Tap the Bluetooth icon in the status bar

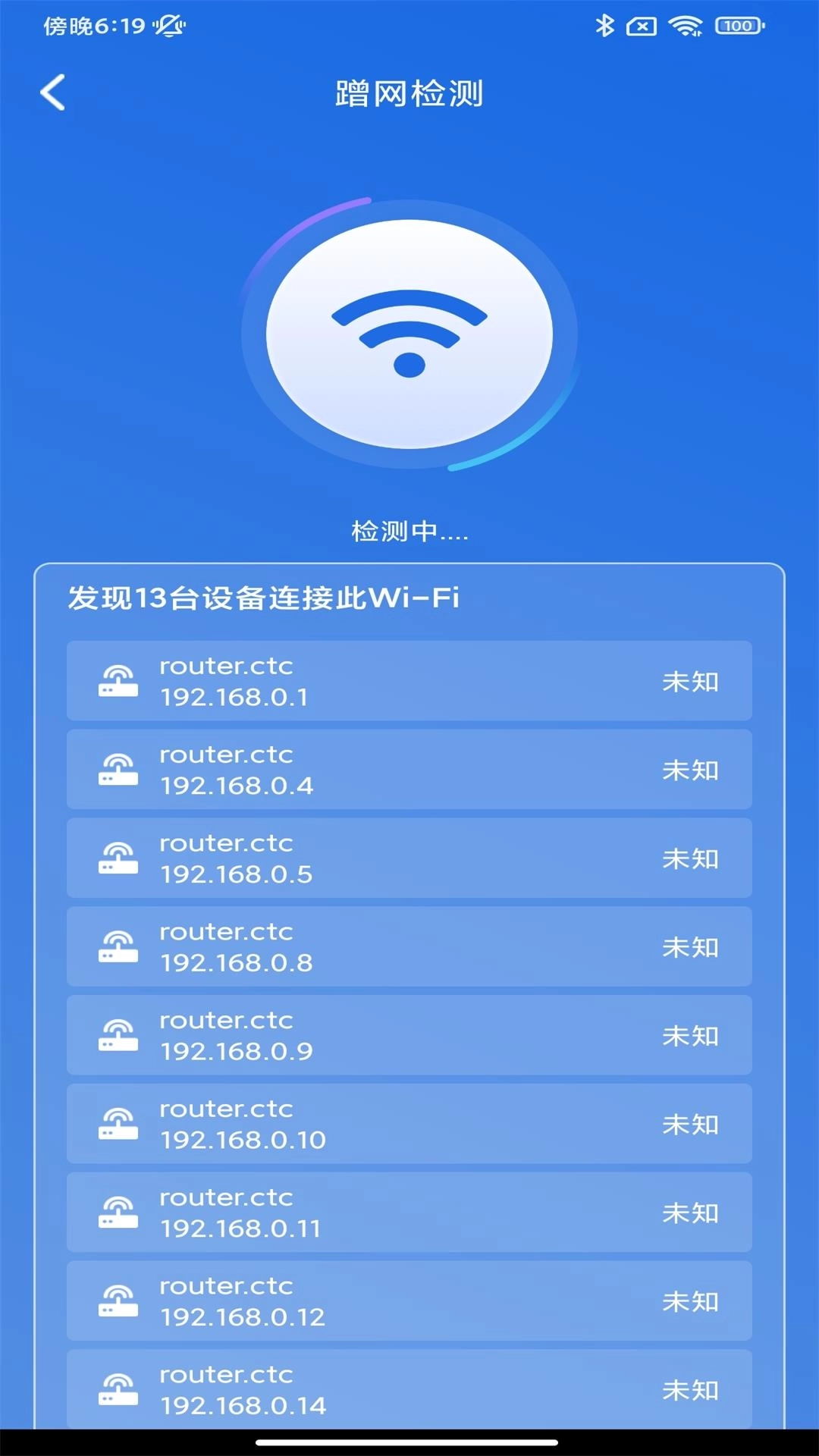[604, 25]
